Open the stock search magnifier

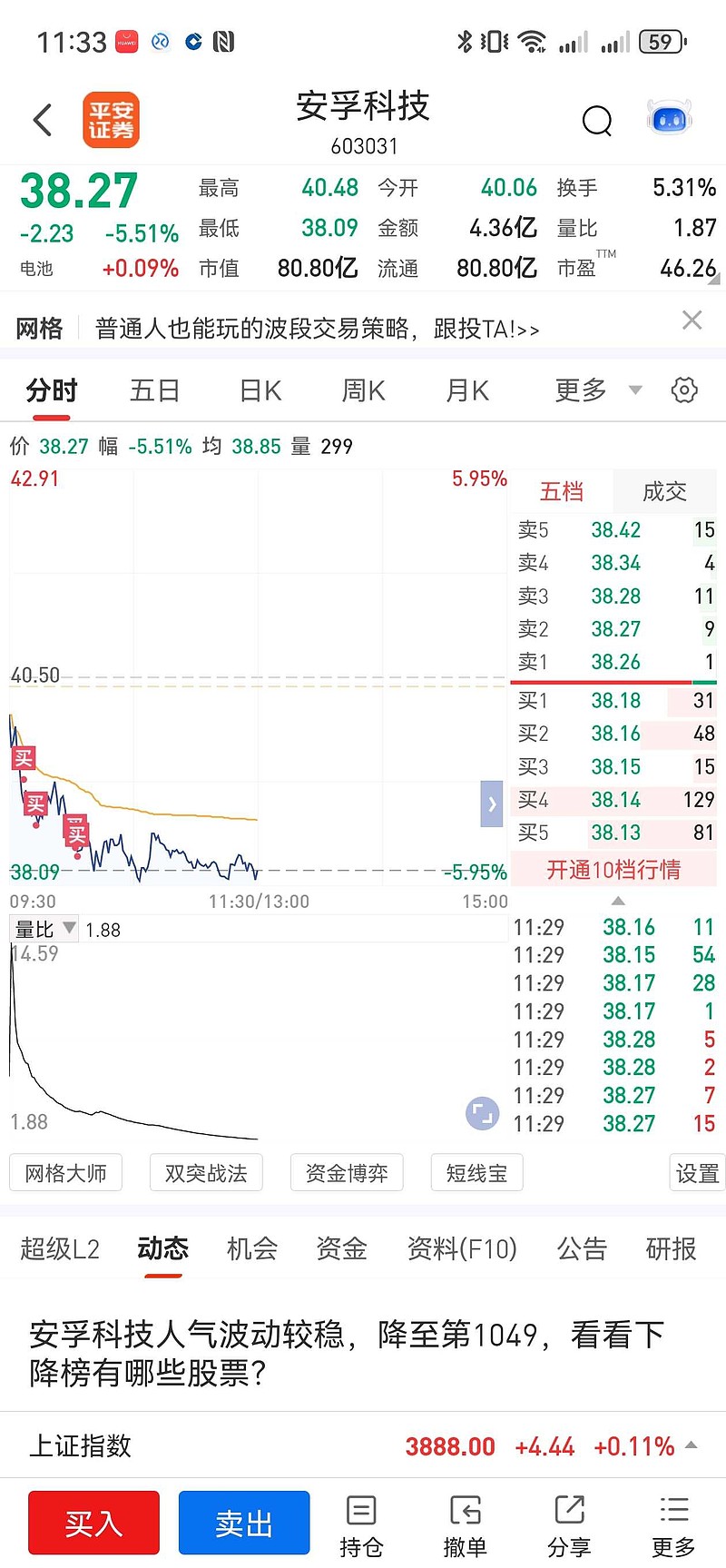(x=597, y=120)
